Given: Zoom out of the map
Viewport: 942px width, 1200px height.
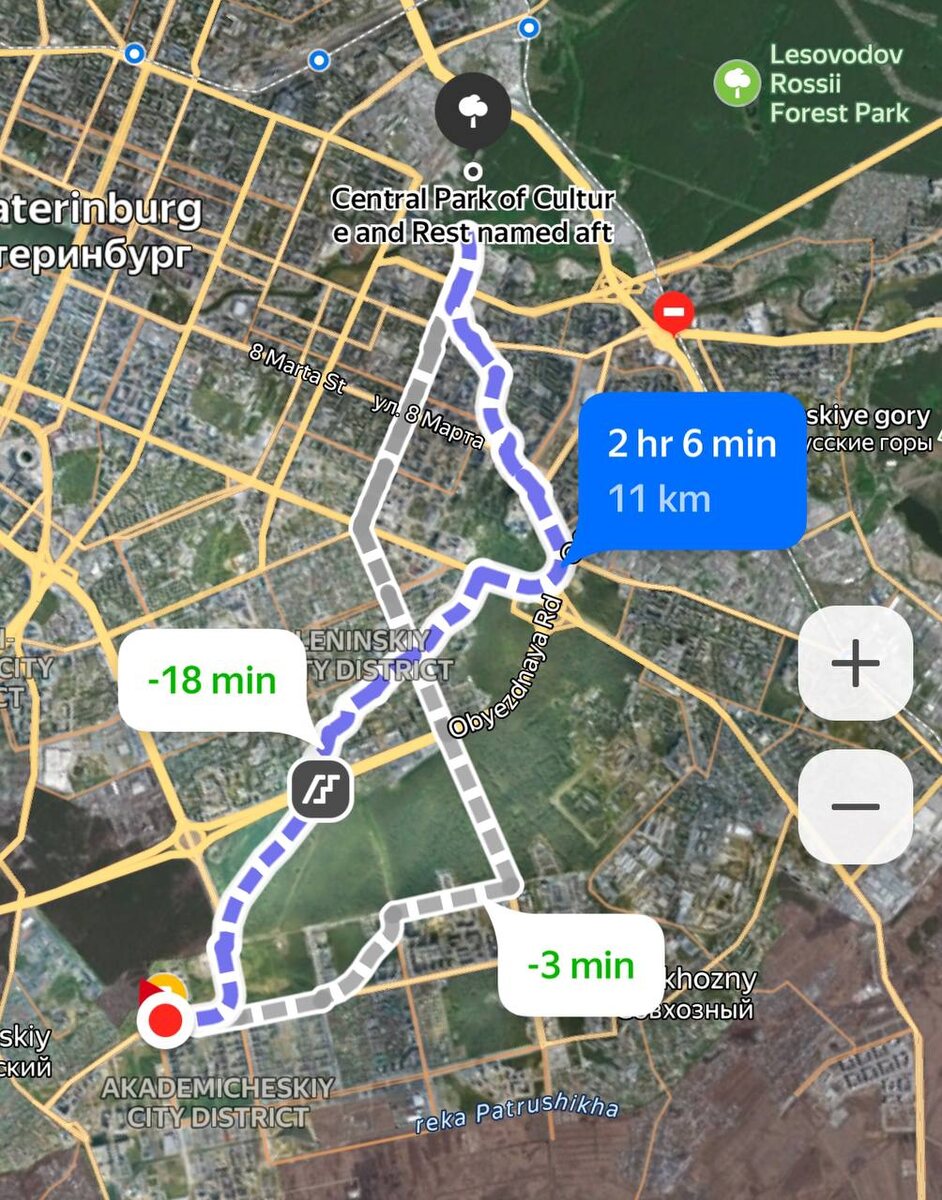Looking at the screenshot, I should [x=855, y=806].
